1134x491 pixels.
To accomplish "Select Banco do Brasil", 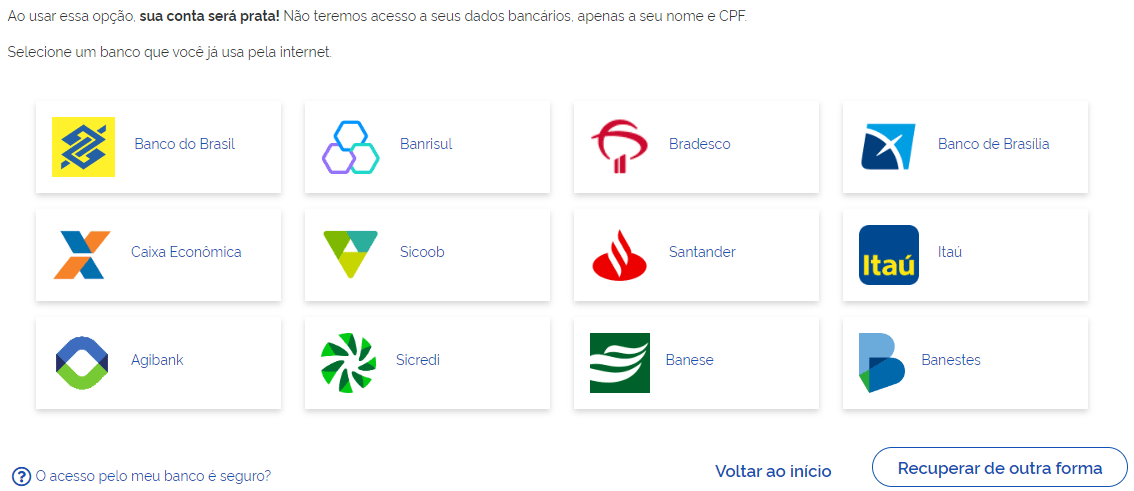I will 158,145.
